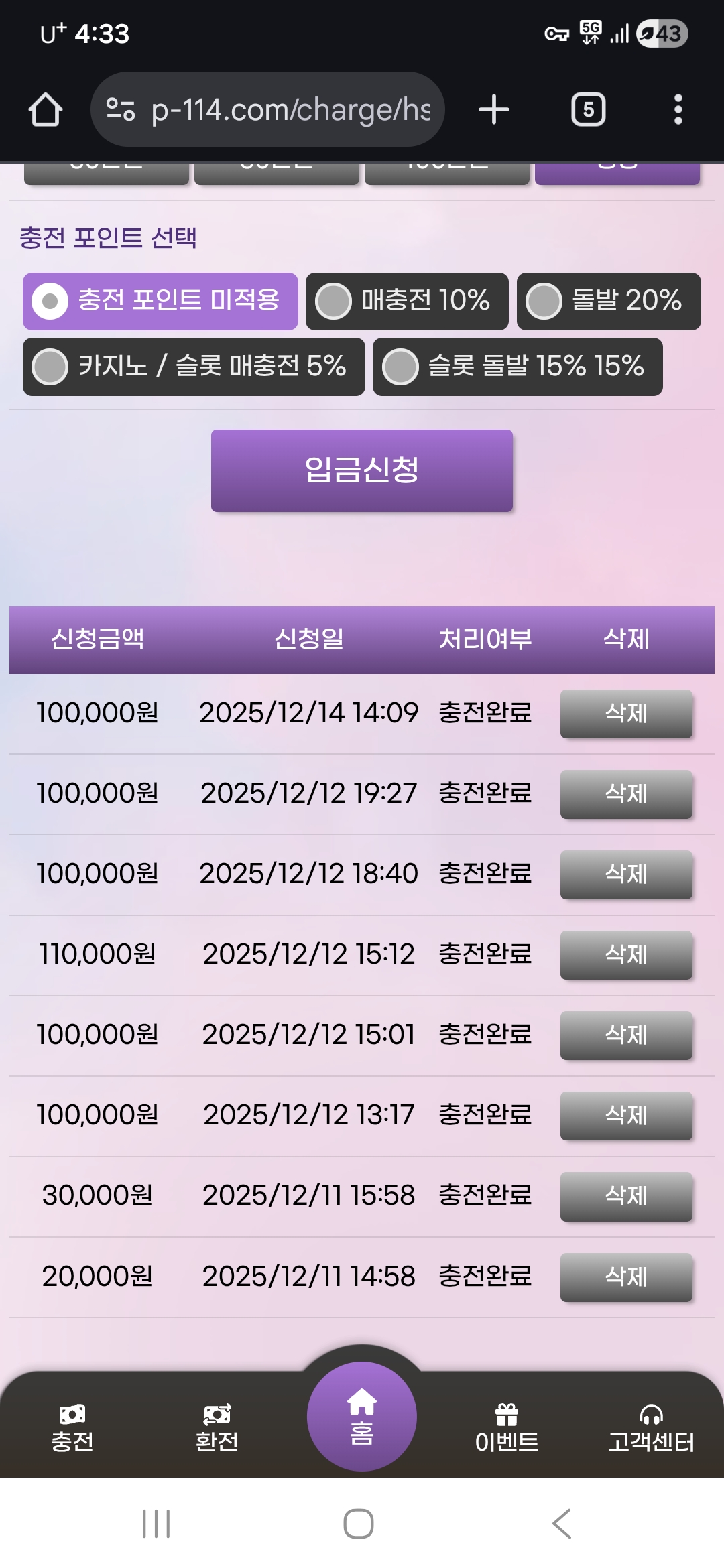724x1568 pixels.
Task: Delete the 110,000원 charge record
Action: click(625, 955)
